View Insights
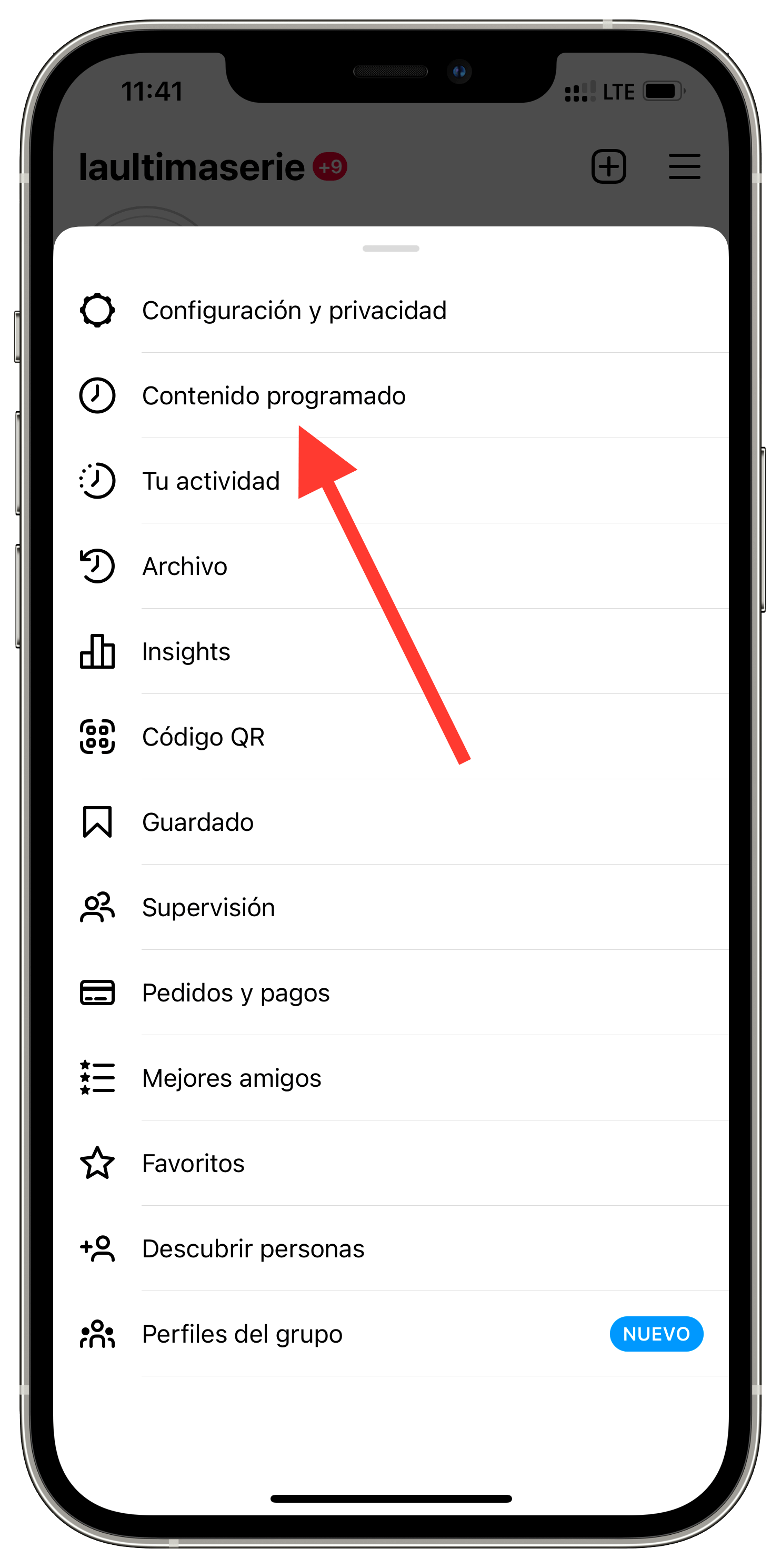781x1568 pixels. pyautogui.click(x=186, y=651)
